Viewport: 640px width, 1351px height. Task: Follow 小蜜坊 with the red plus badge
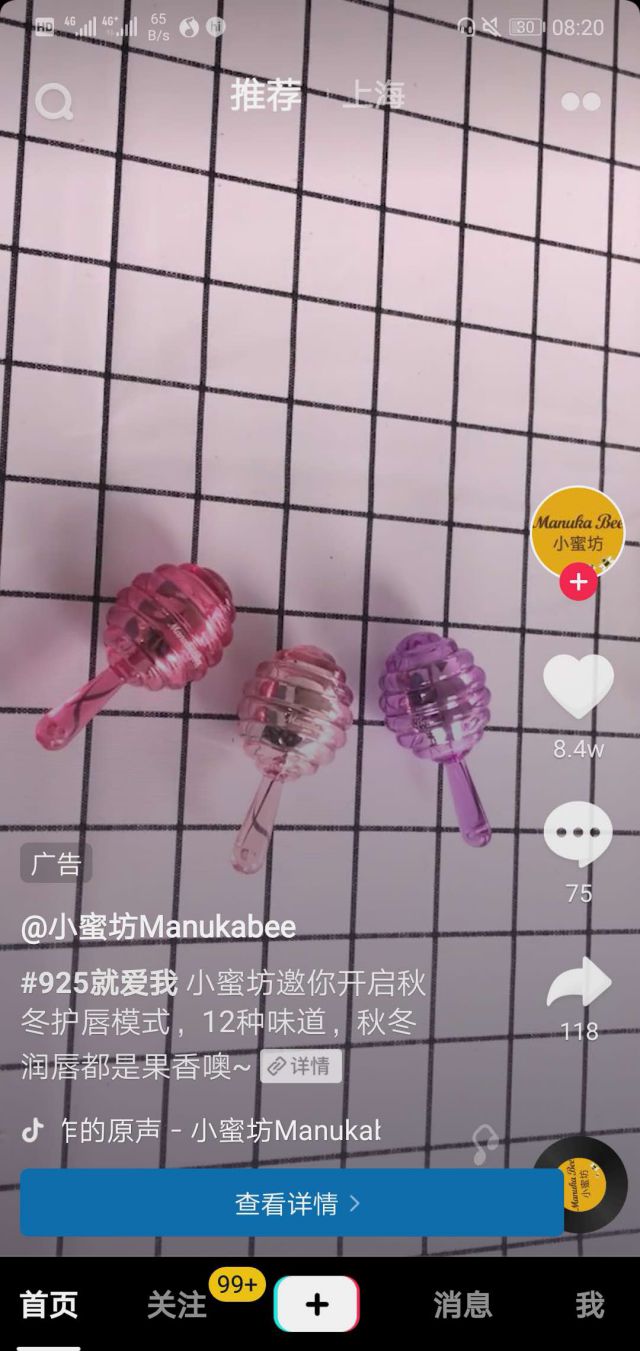[x=578, y=582]
